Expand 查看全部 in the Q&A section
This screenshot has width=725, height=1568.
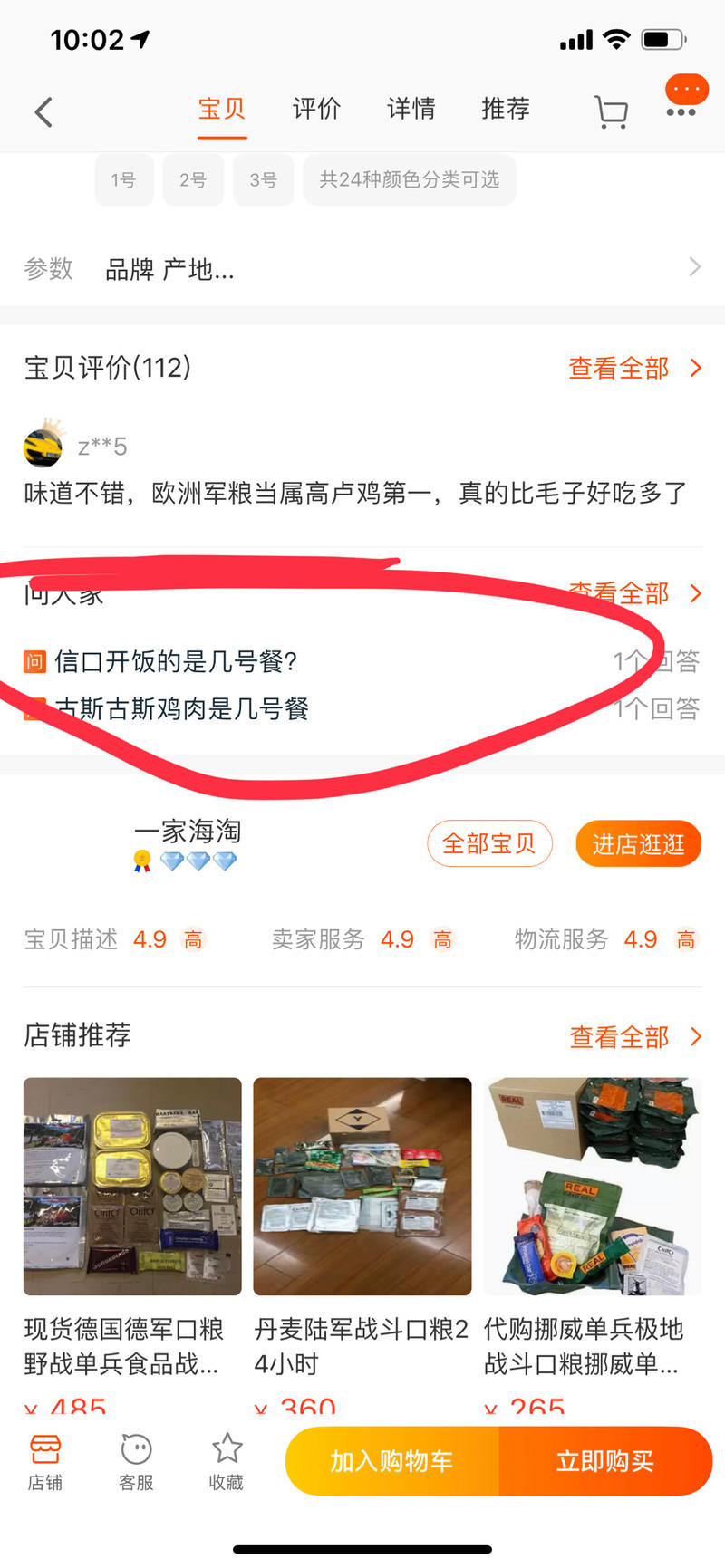[626, 593]
